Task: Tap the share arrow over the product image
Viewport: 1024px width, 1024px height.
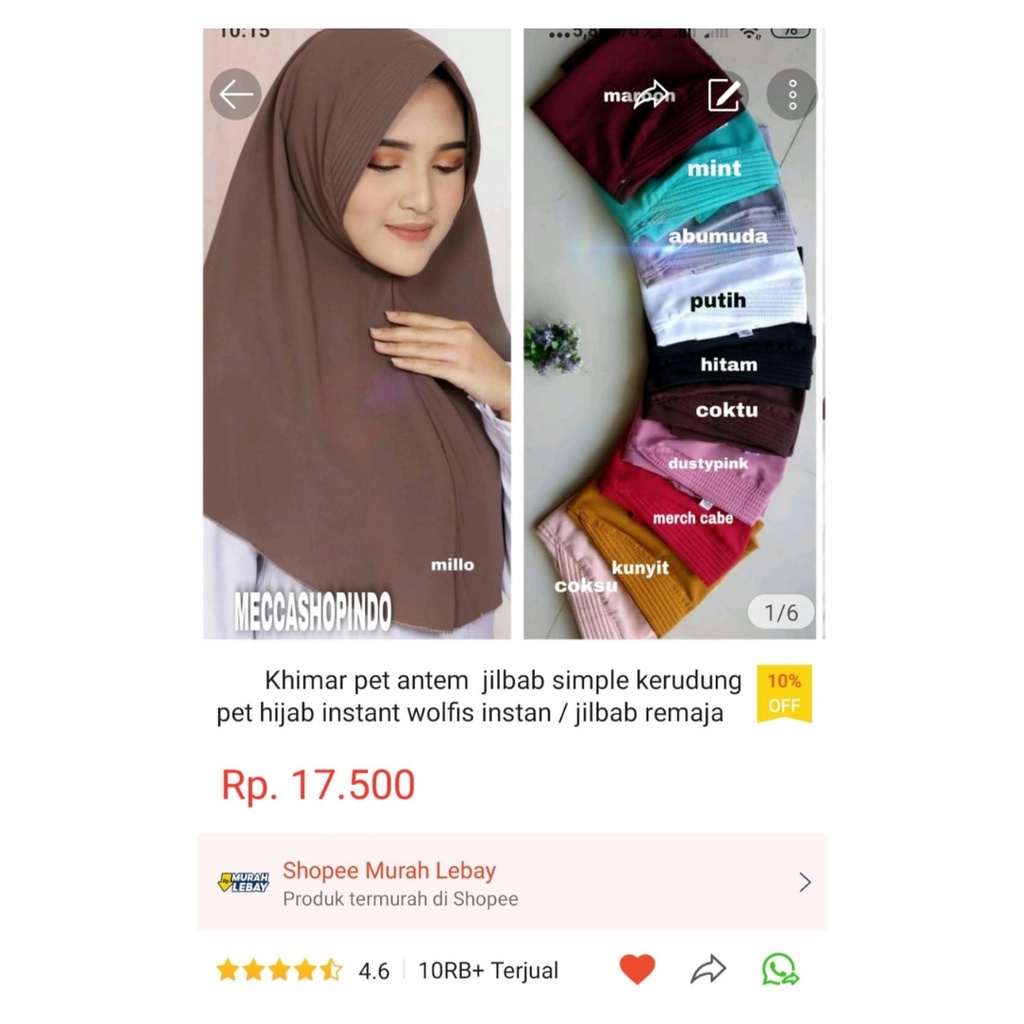Action: (x=651, y=95)
